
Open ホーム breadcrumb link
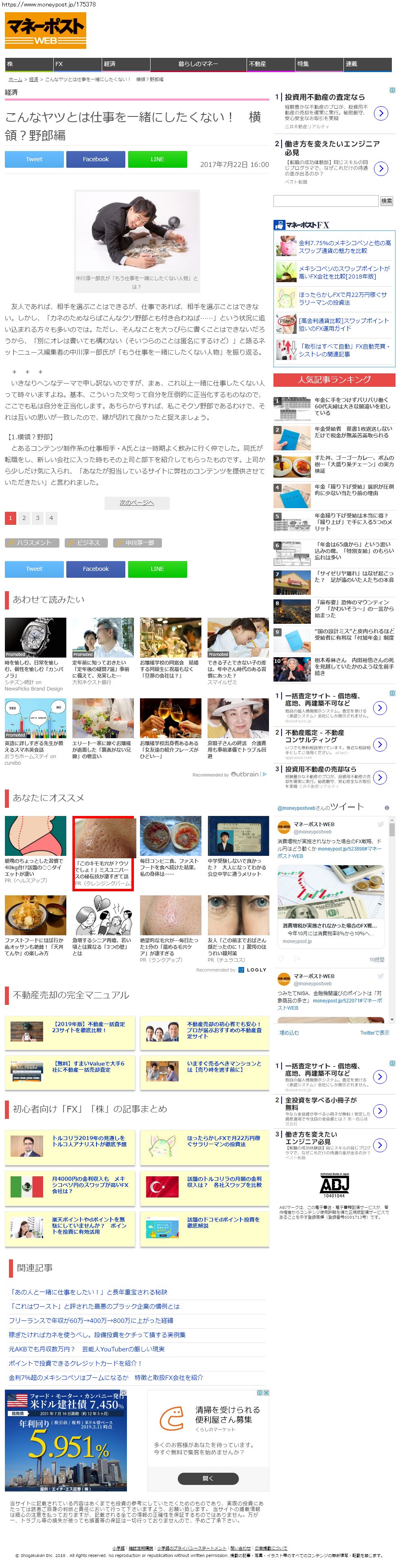[15, 80]
